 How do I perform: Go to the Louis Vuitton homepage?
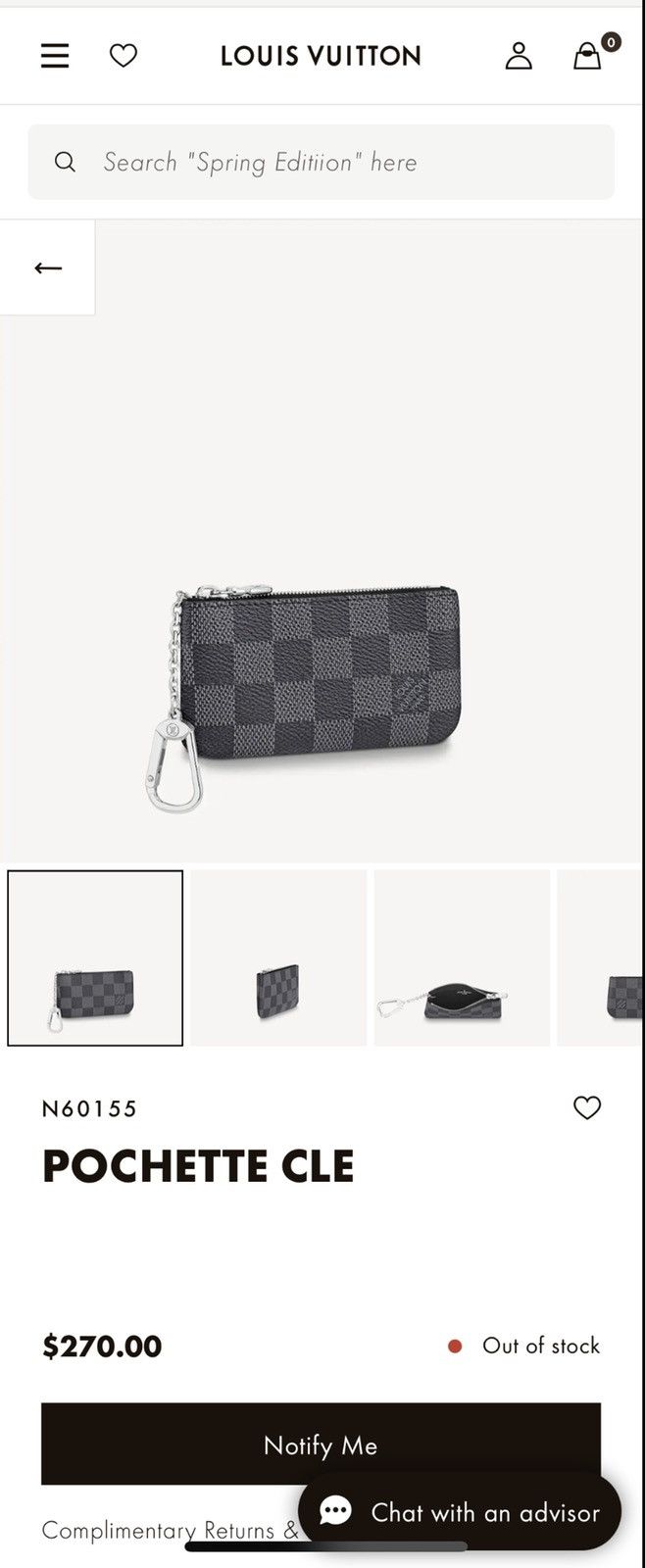click(x=321, y=56)
